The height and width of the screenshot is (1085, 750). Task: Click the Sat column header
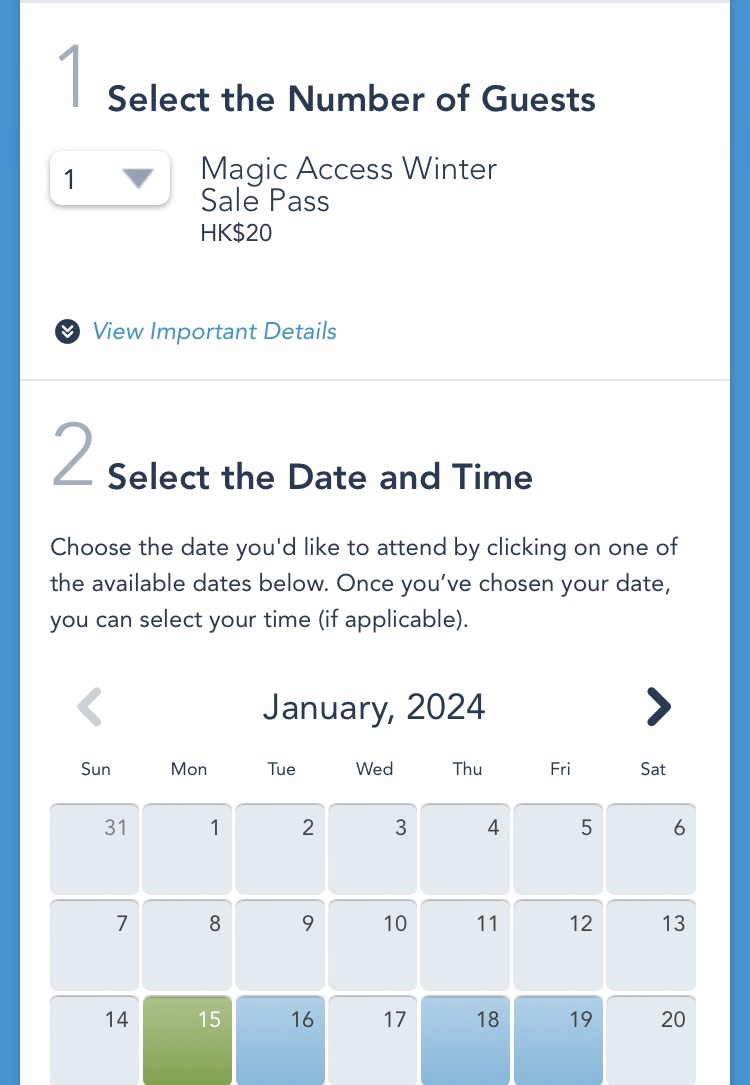[652, 769]
